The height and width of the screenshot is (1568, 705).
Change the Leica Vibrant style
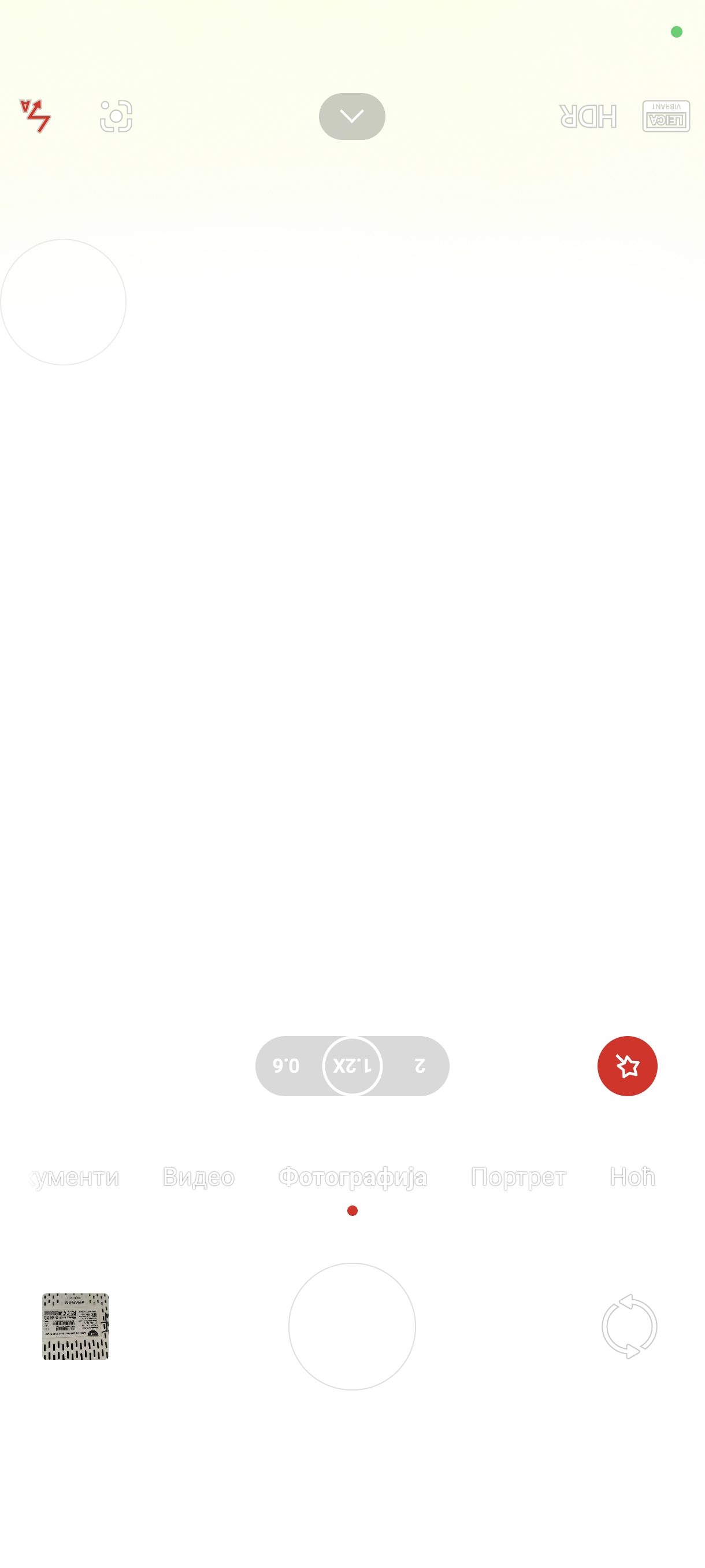[666, 116]
